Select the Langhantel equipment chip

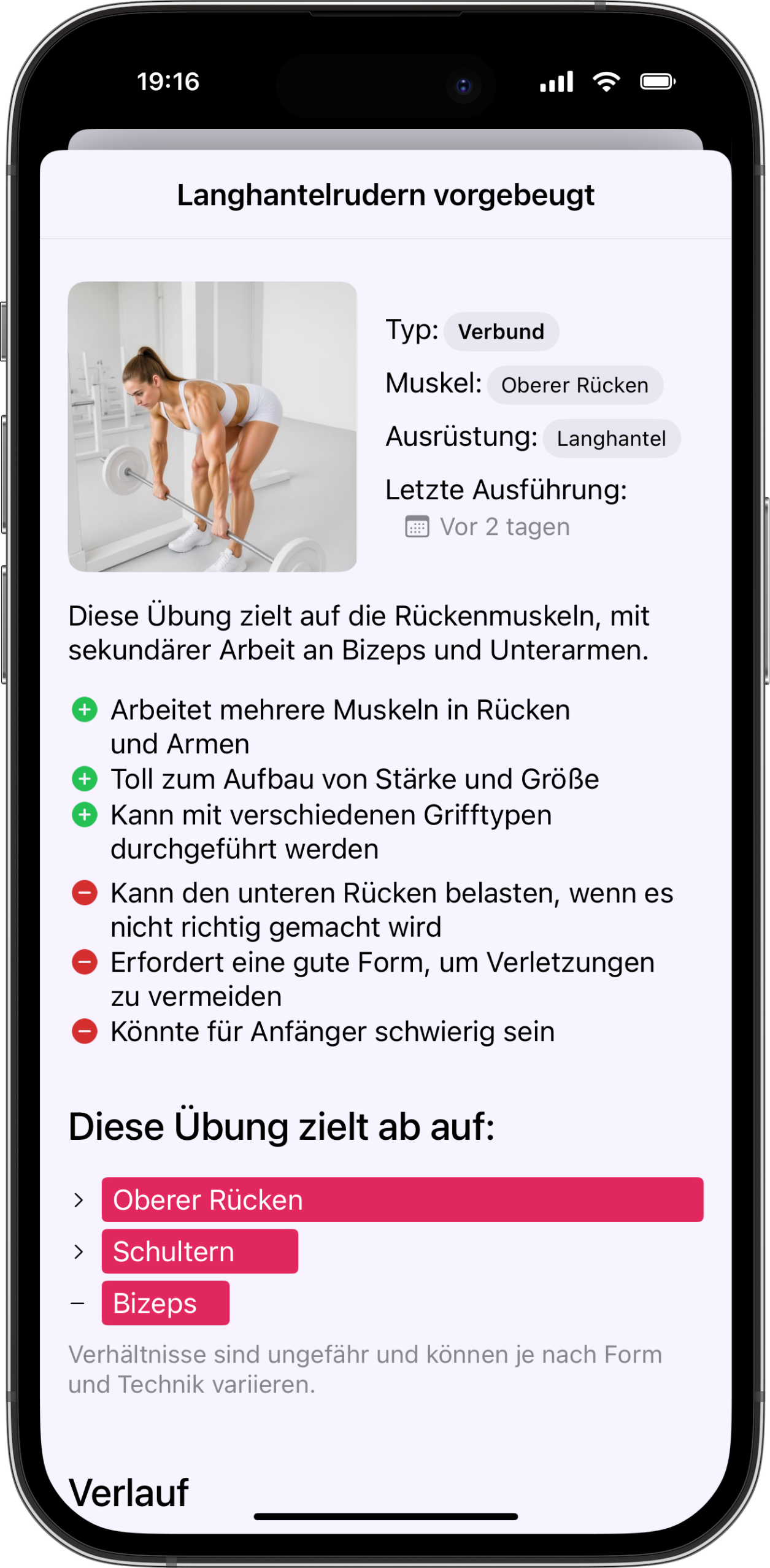(x=611, y=439)
